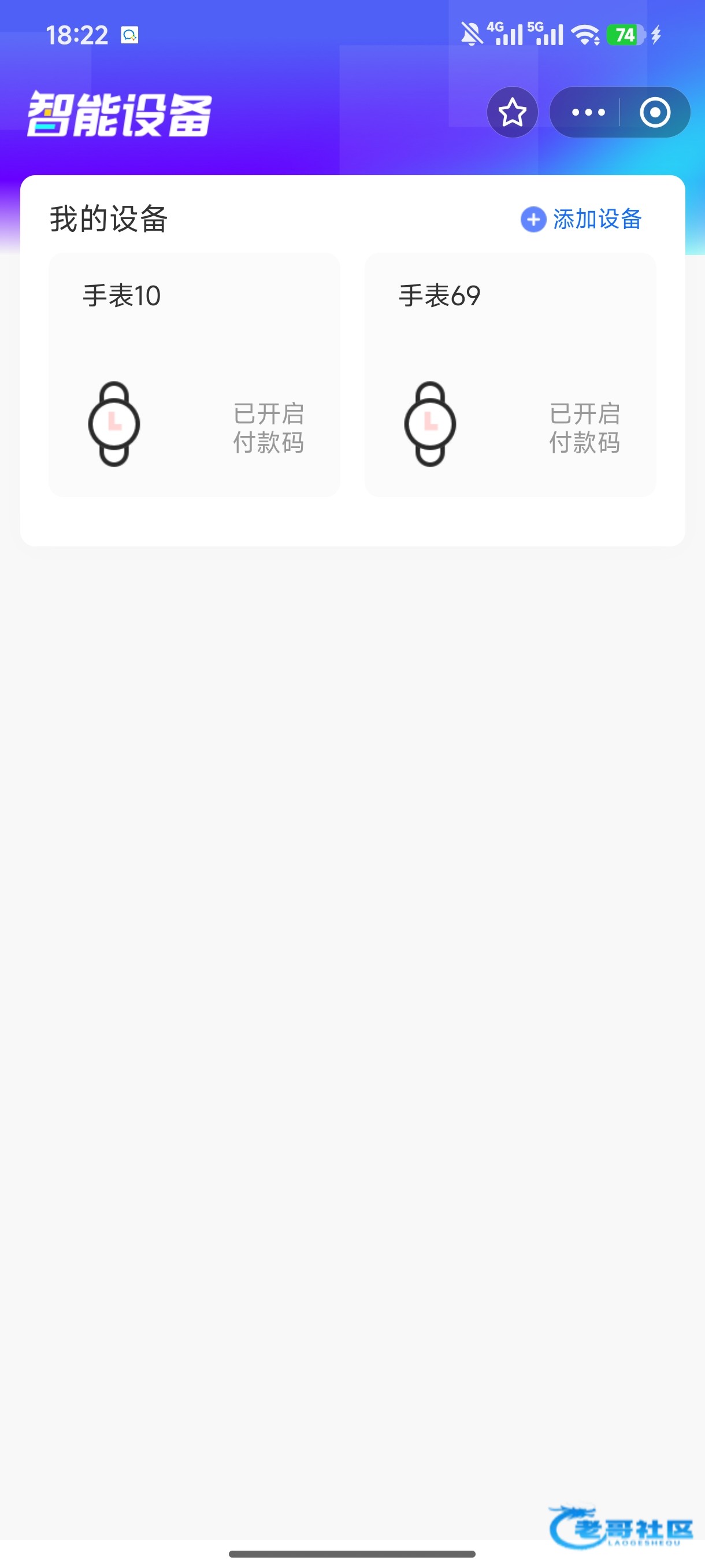
Task: Close the mini program
Action: (655, 113)
